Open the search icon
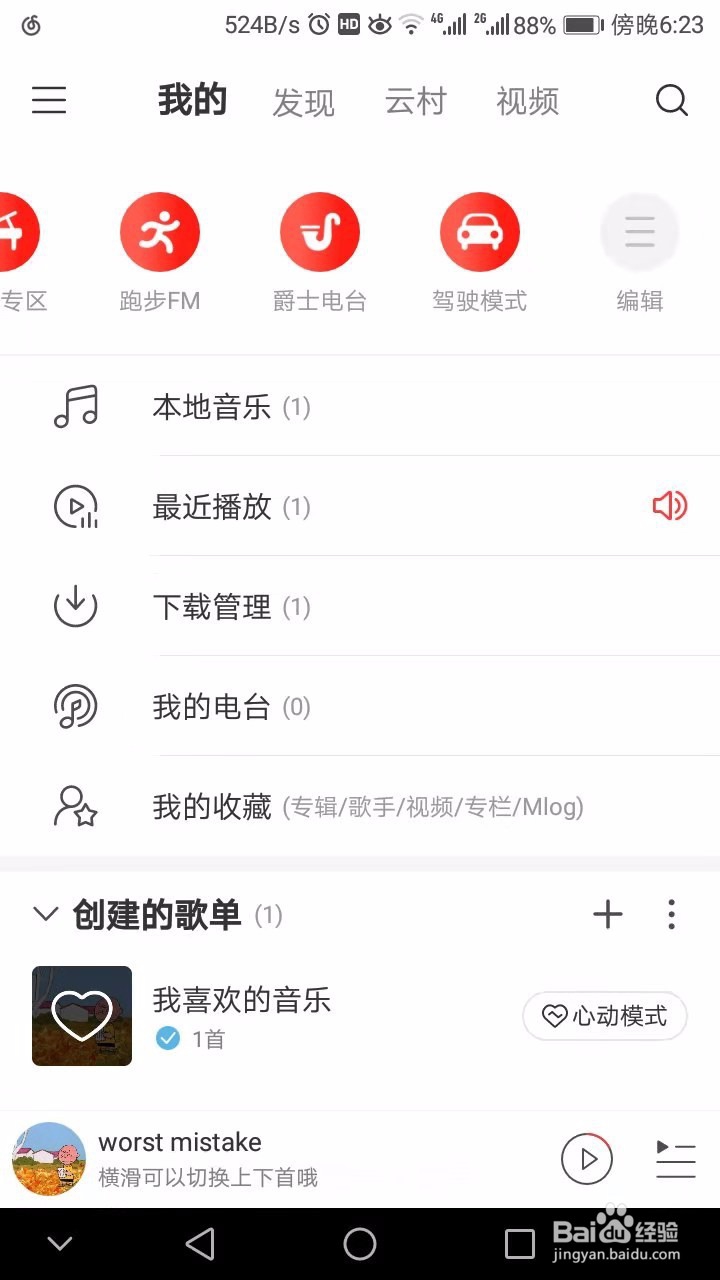This screenshot has height=1280, width=720. [671, 100]
